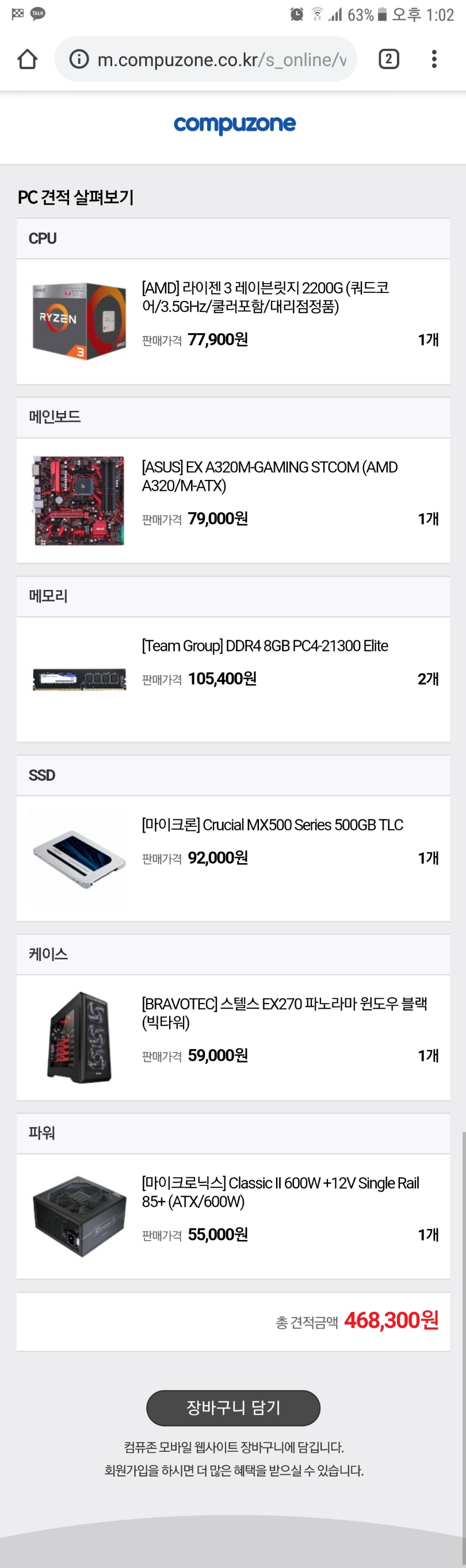The height and width of the screenshot is (1568, 466).
Task: Open the AMD Ryzen 3 2200G item
Action: (x=265, y=297)
